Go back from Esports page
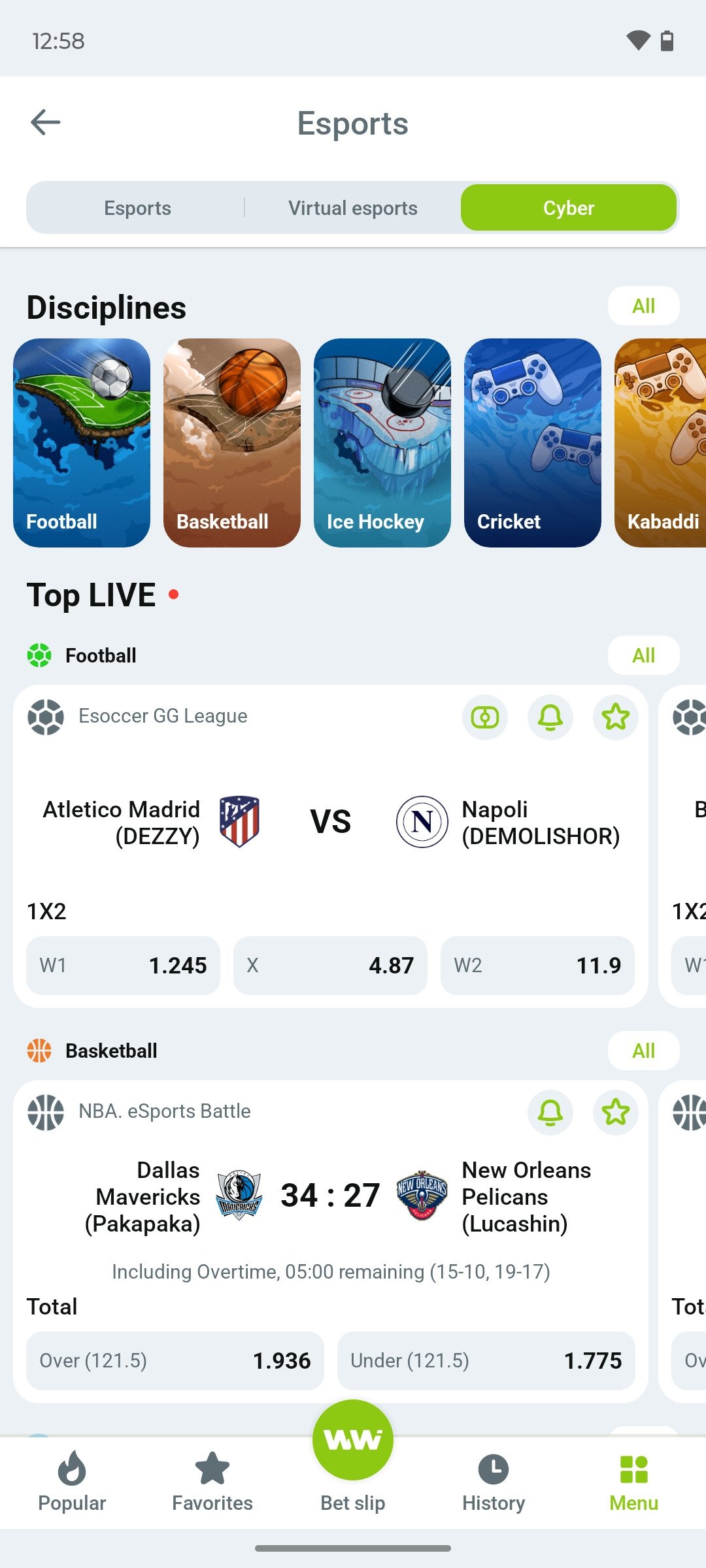The height and width of the screenshot is (1568, 706). click(46, 122)
